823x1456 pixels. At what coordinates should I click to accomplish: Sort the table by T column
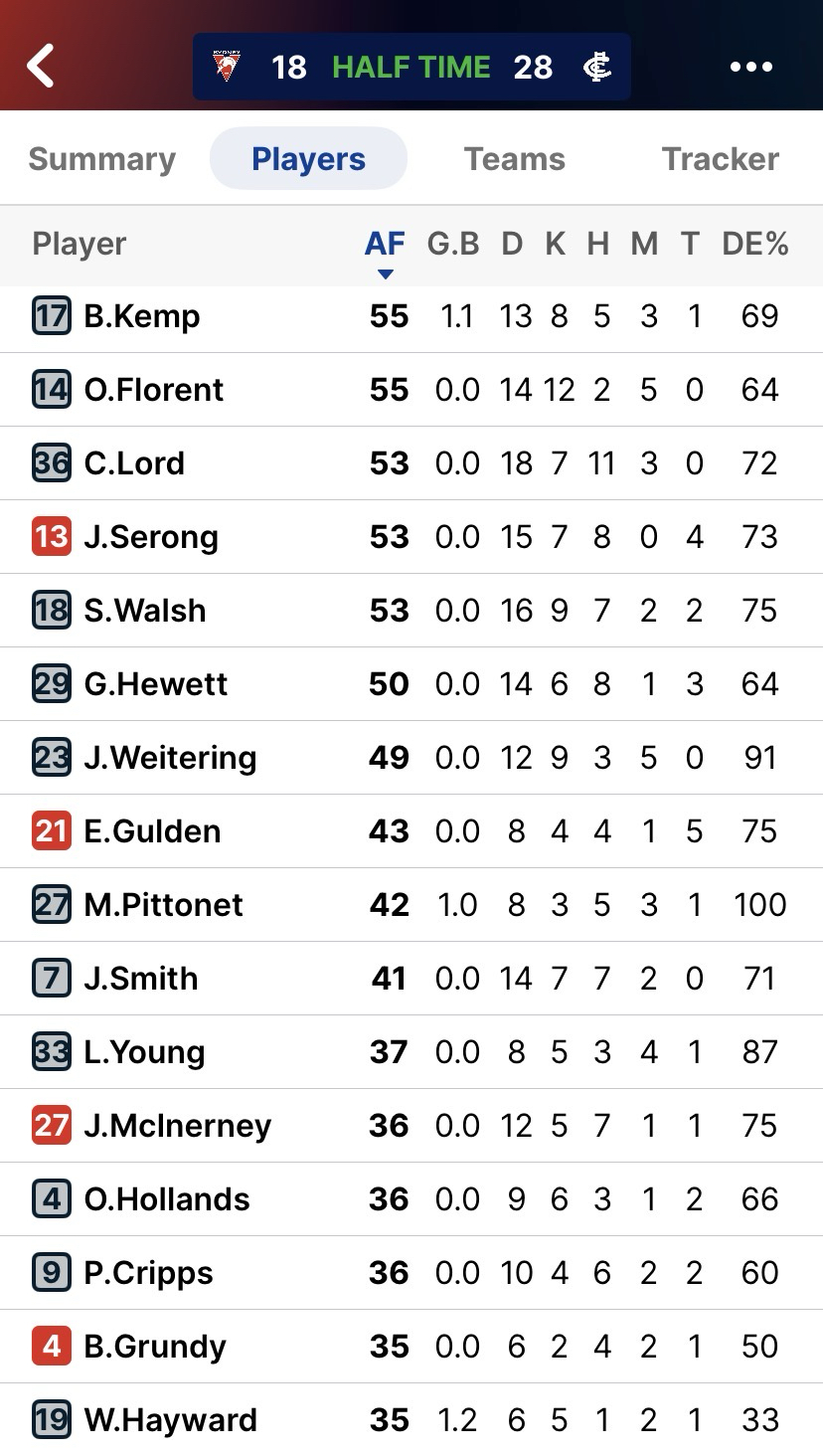pyautogui.click(x=690, y=245)
